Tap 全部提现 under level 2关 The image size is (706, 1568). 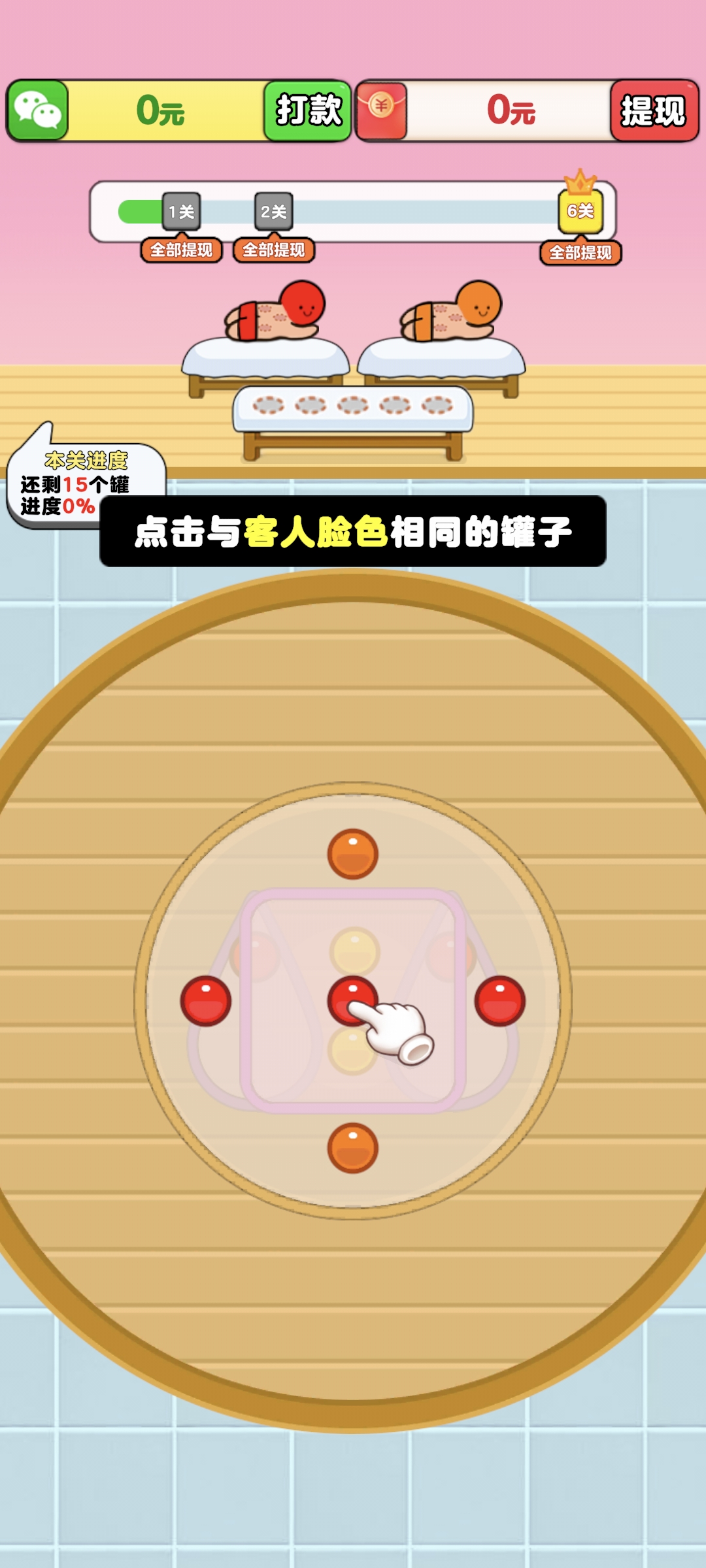tap(274, 250)
